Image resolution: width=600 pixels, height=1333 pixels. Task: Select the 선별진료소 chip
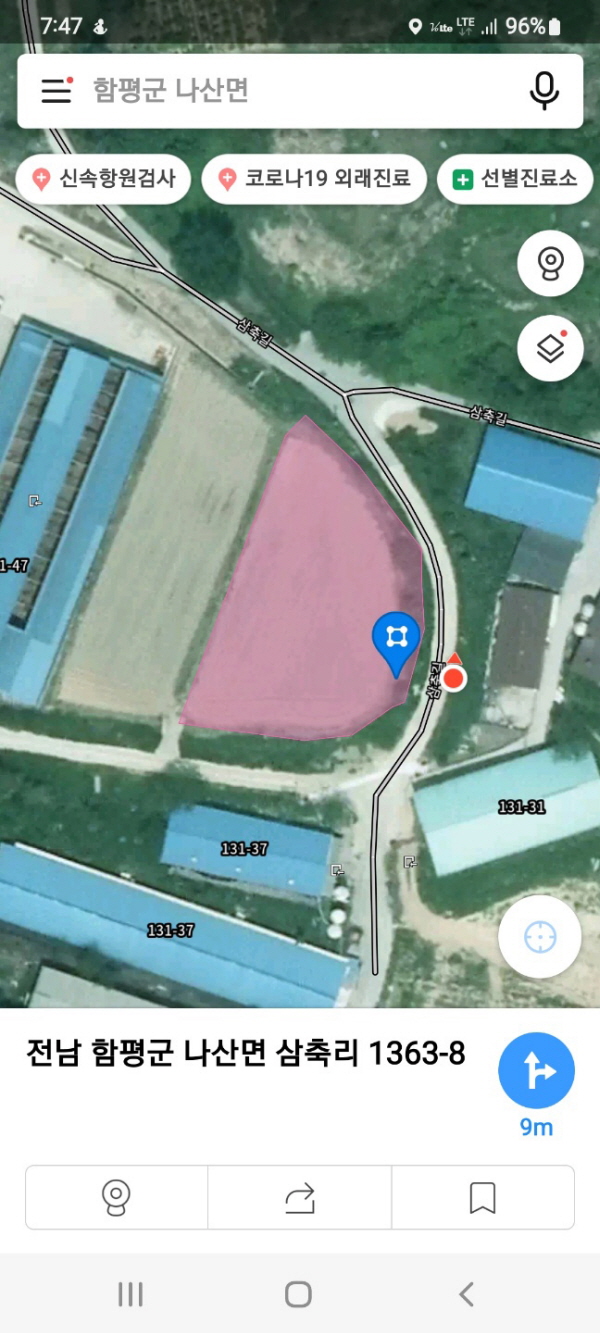(515, 179)
